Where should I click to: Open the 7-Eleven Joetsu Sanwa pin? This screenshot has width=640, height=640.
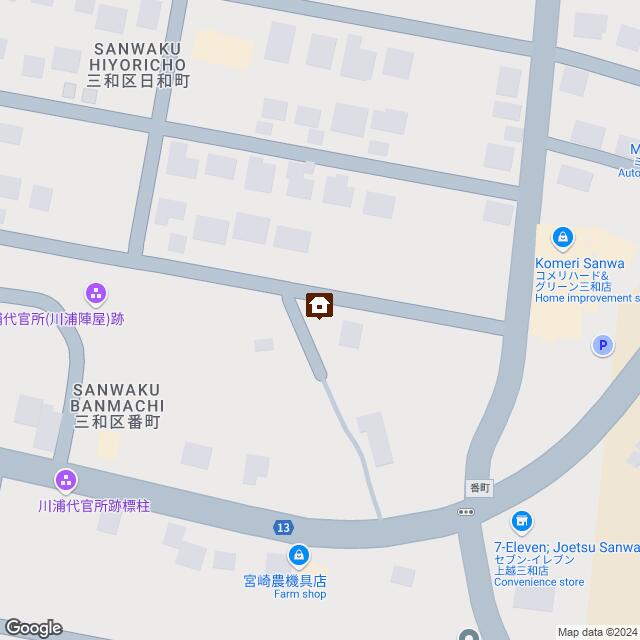[x=520, y=521]
